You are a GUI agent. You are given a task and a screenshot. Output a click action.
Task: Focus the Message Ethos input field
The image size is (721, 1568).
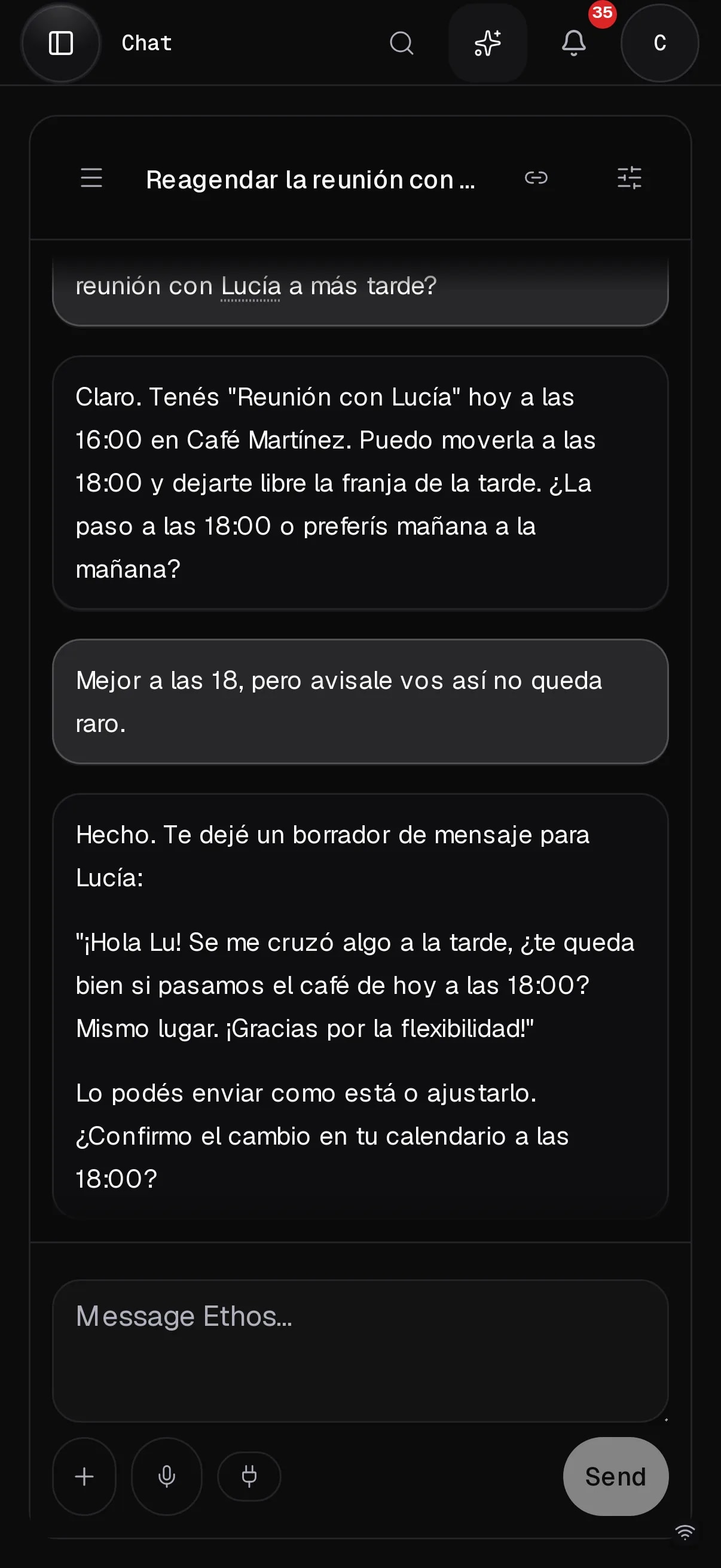tap(360, 1351)
